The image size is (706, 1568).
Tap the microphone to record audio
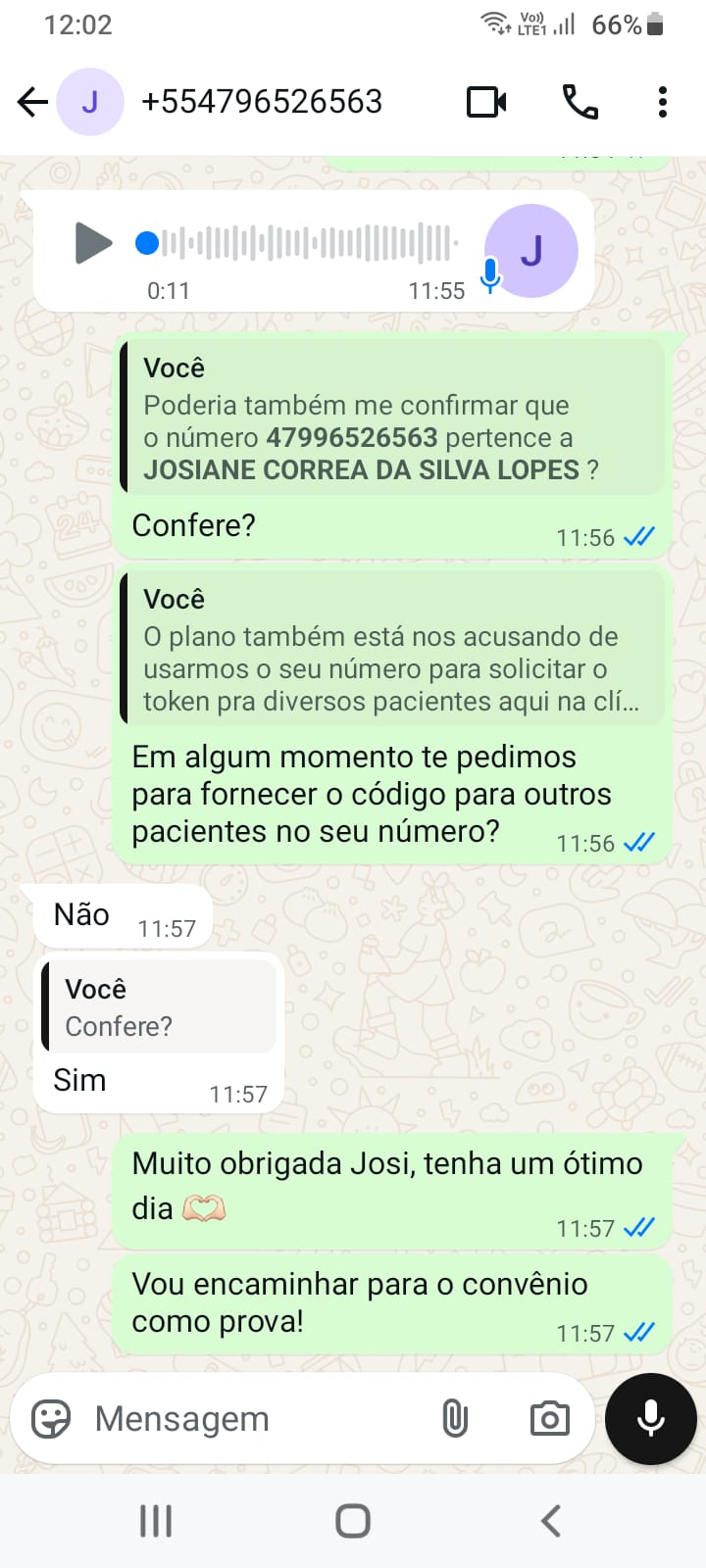[x=651, y=1418]
